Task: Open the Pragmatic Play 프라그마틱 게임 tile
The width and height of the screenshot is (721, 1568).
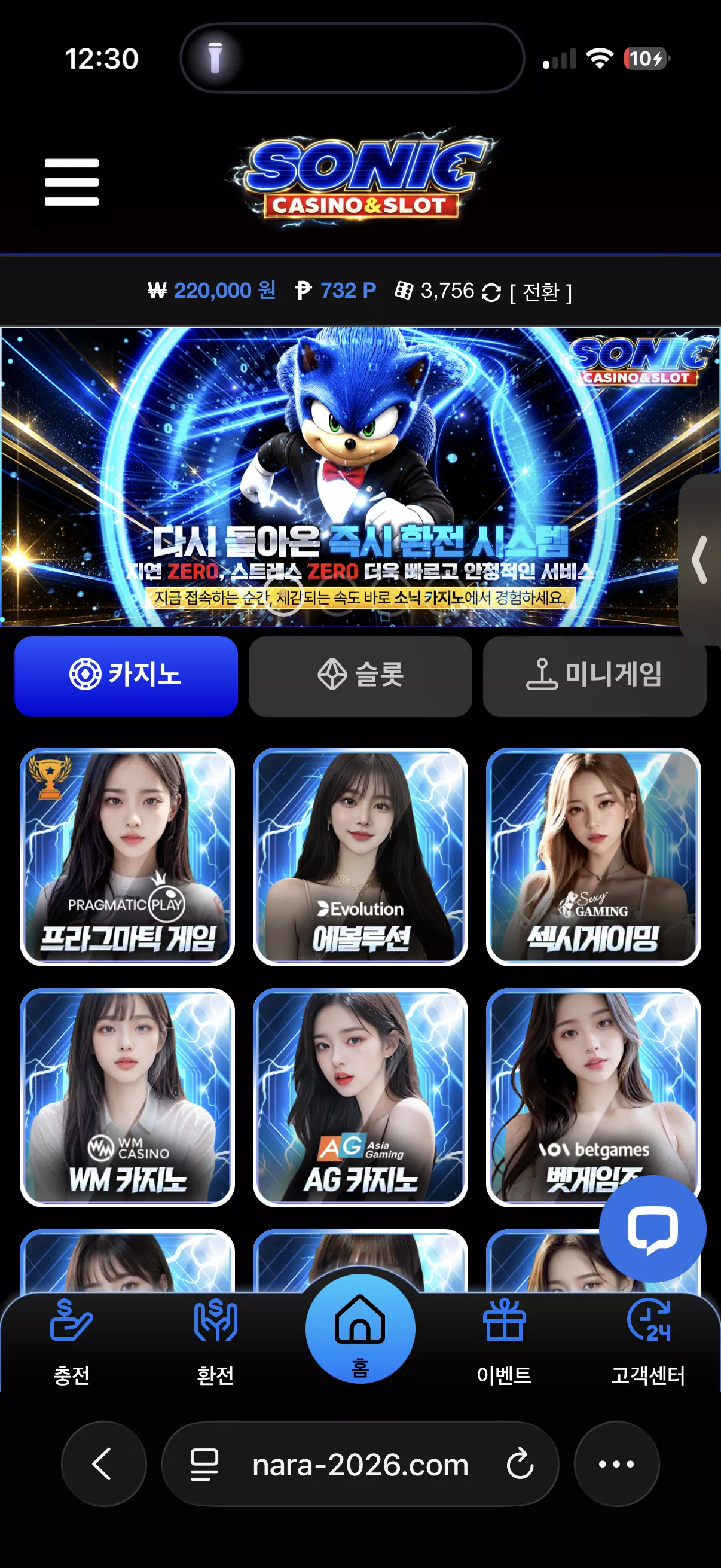Action: pos(127,856)
